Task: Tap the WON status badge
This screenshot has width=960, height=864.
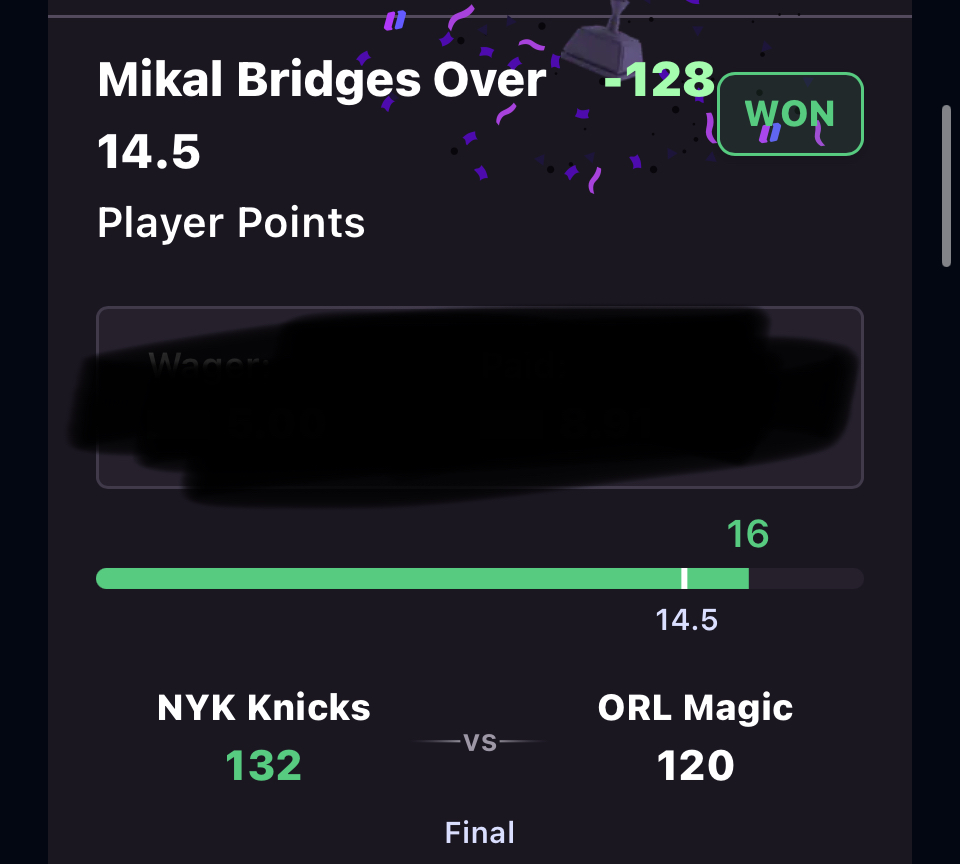Action: tap(790, 114)
